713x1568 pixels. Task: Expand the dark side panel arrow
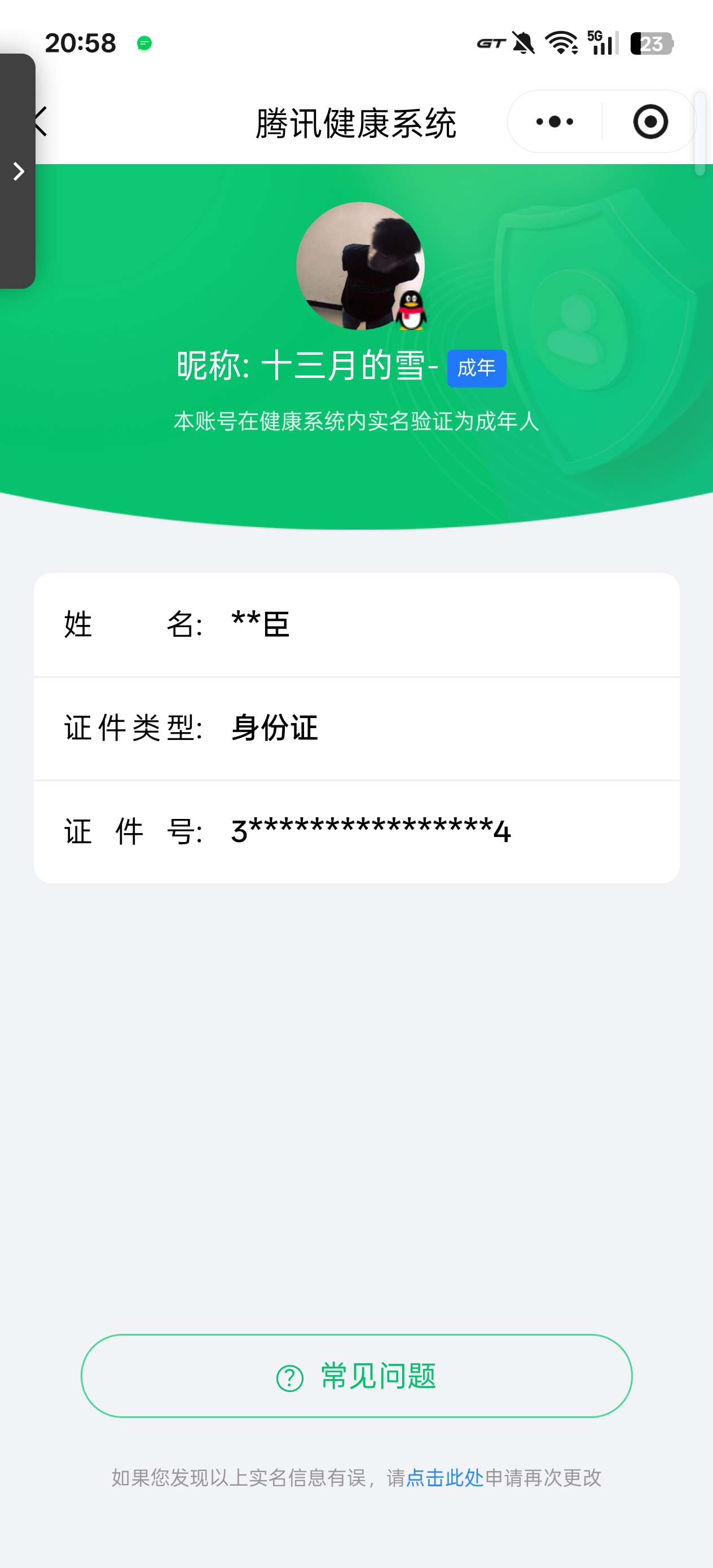tap(18, 171)
